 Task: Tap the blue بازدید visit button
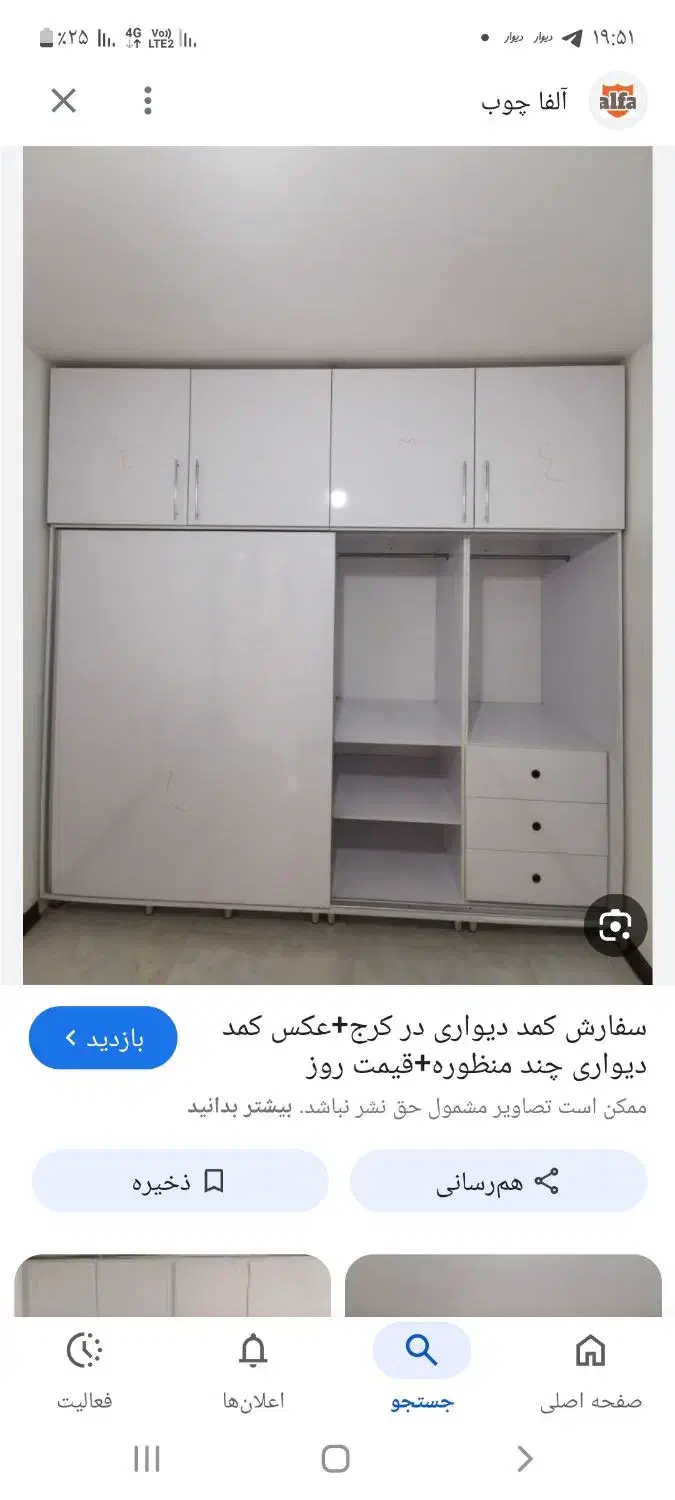[104, 1038]
